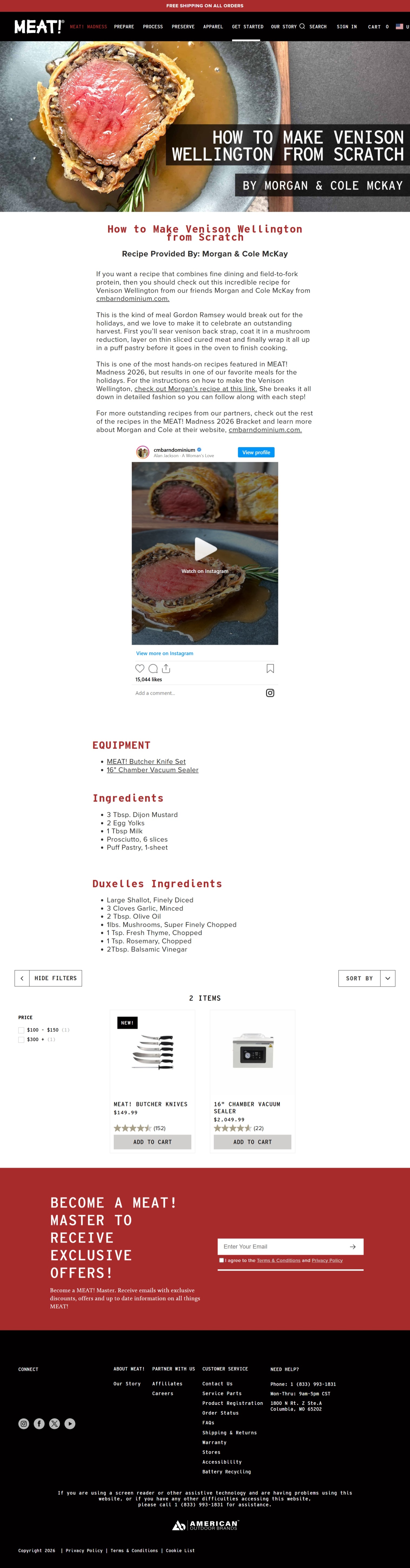
Task: Open the Apparel menu item
Action: click(213, 27)
